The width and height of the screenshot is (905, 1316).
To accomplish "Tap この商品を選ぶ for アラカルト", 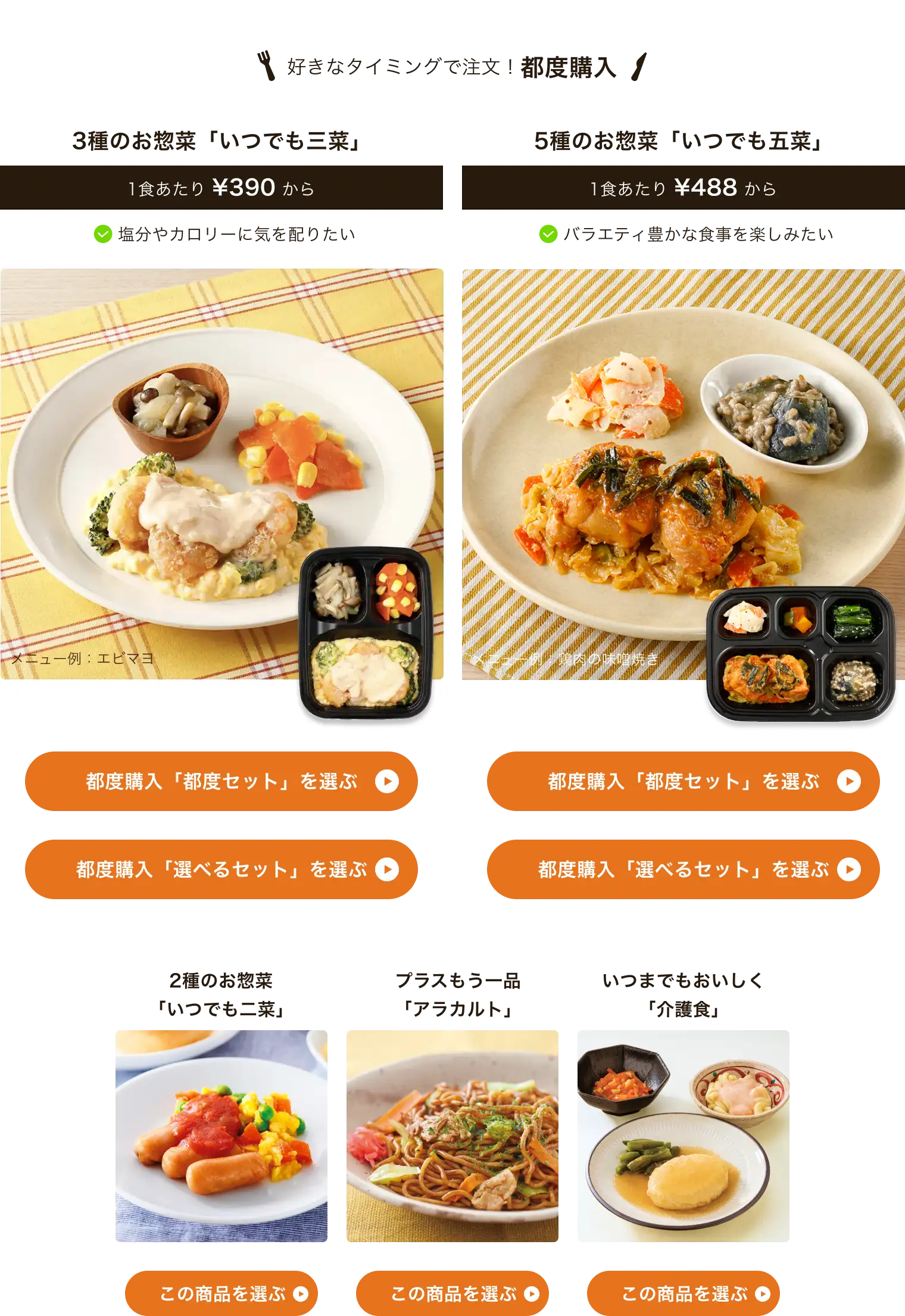I will click(x=452, y=1293).
